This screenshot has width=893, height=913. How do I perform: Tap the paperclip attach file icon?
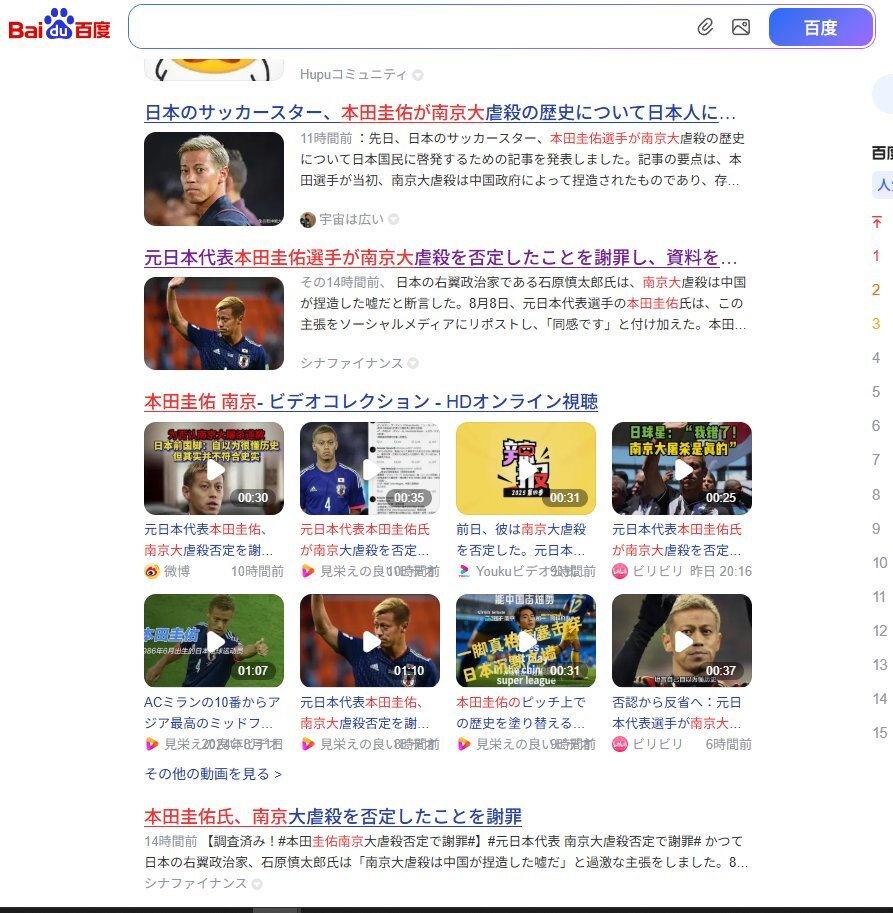tap(706, 27)
